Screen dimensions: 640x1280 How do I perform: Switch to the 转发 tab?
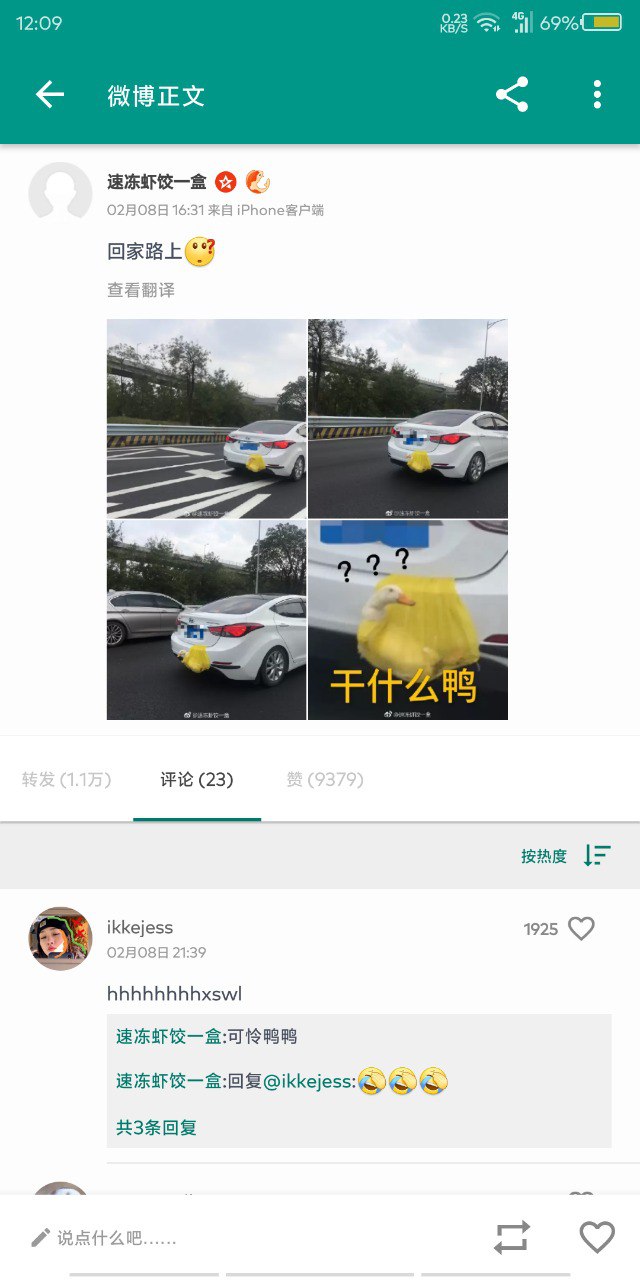[x=66, y=780]
